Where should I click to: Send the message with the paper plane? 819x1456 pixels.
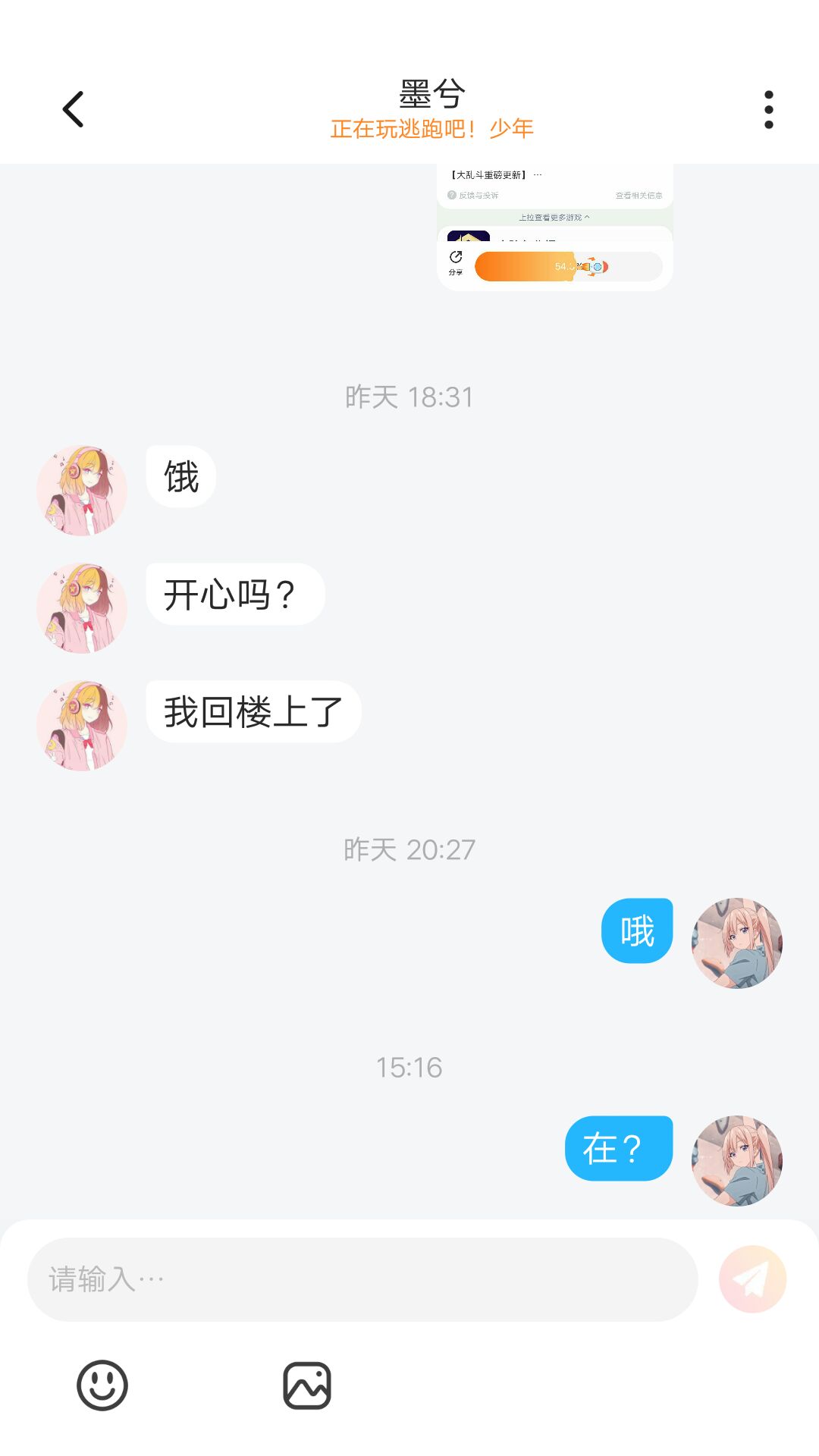tap(752, 1279)
